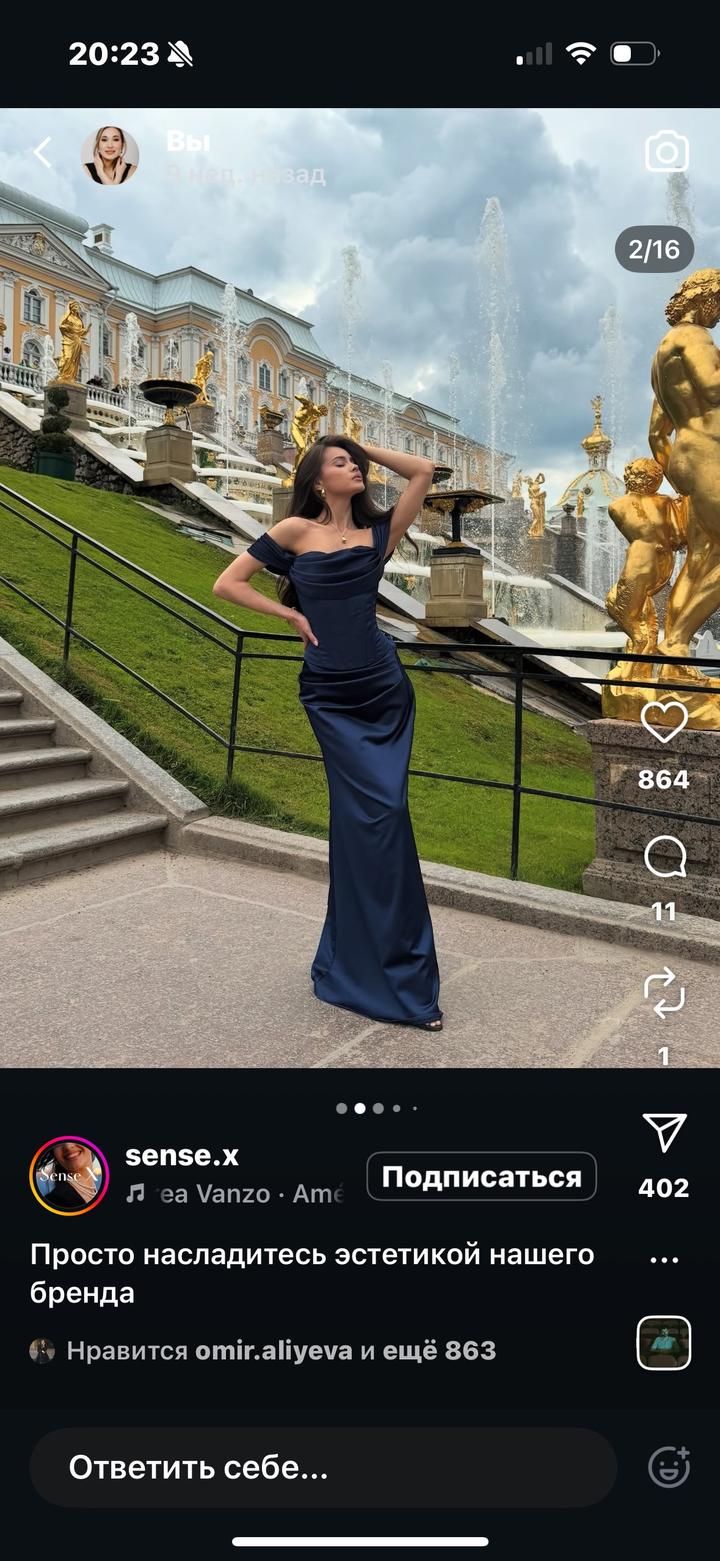Open your story profile avatar
This screenshot has height=1561, width=720.
tap(110, 156)
